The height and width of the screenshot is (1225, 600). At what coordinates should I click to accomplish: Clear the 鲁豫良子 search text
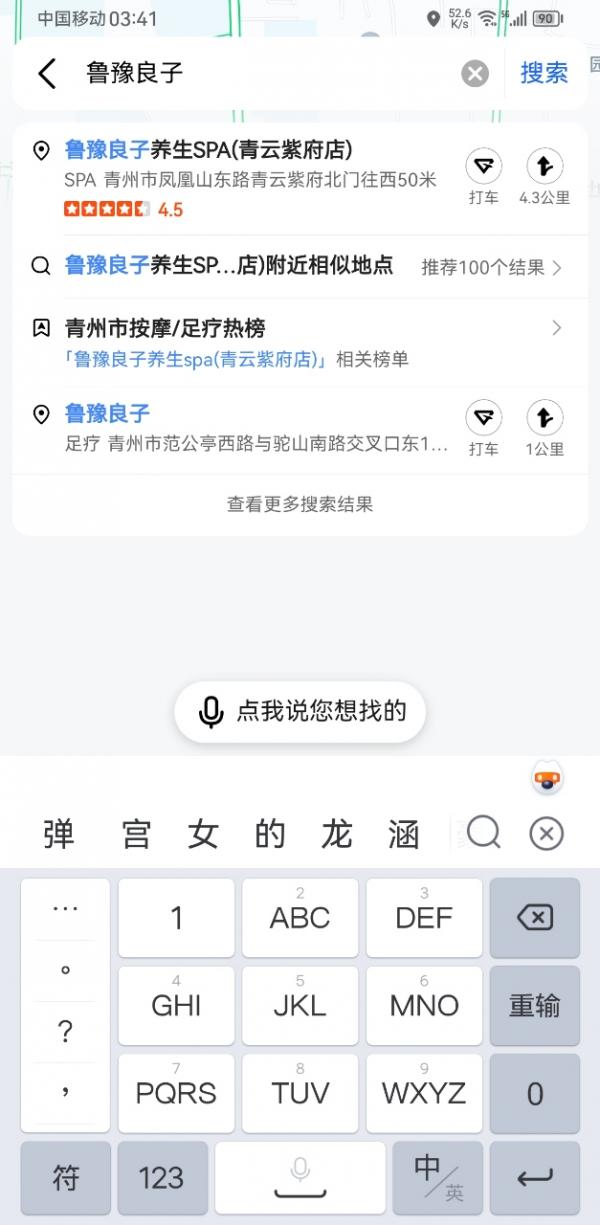click(x=475, y=73)
